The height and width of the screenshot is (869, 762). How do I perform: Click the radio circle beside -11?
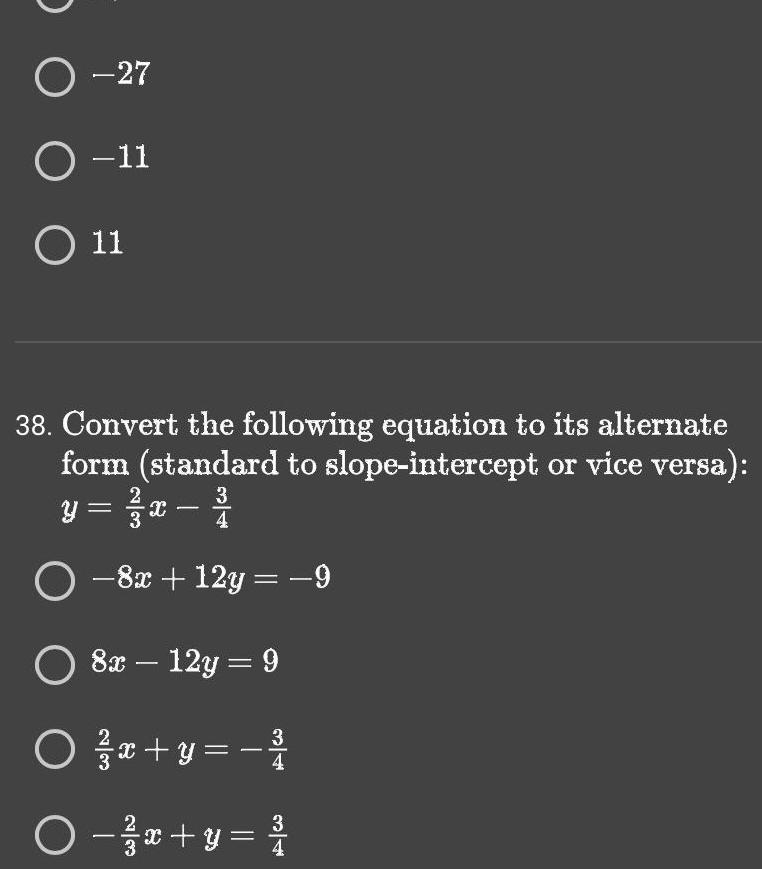pyautogui.click(x=55, y=158)
